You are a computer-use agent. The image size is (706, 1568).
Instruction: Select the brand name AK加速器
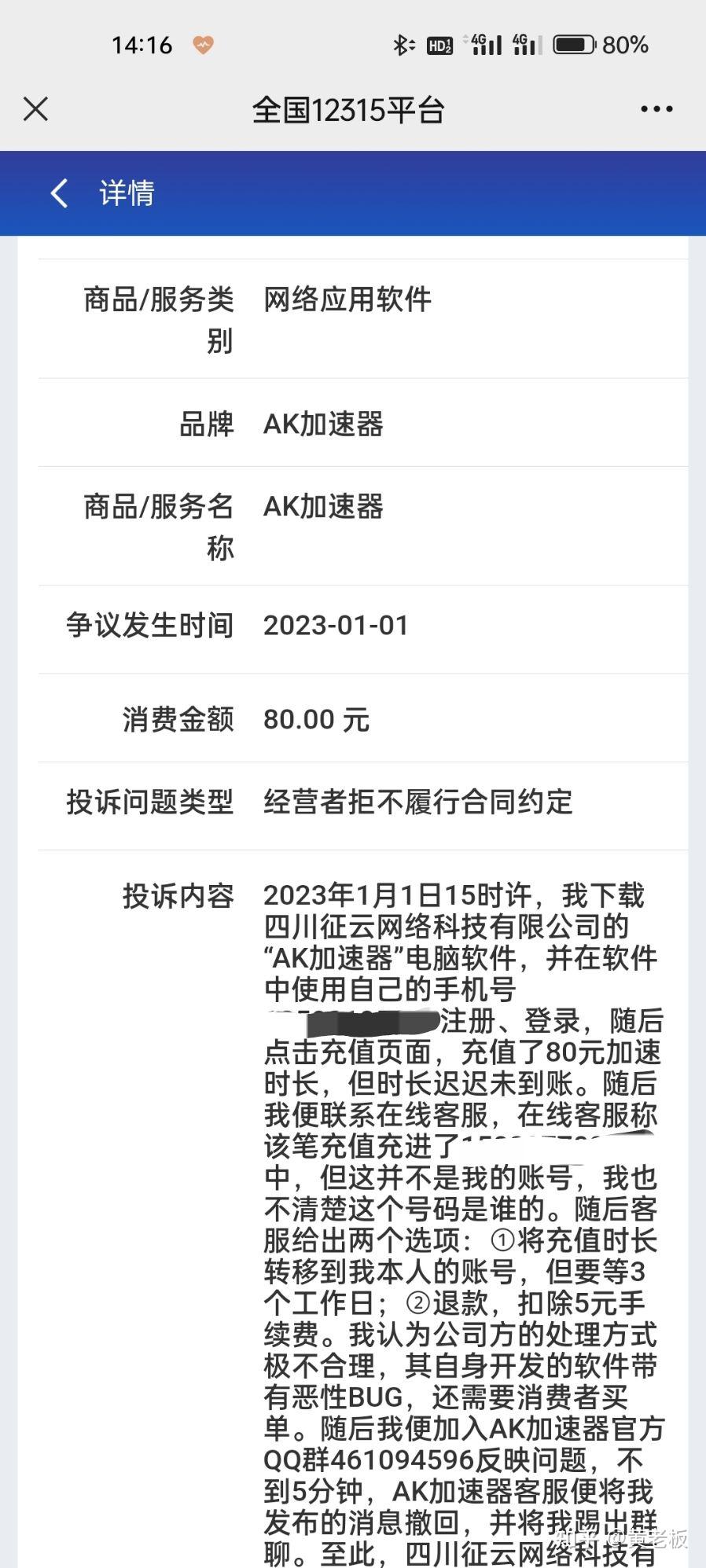pyautogui.click(x=323, y=422)
